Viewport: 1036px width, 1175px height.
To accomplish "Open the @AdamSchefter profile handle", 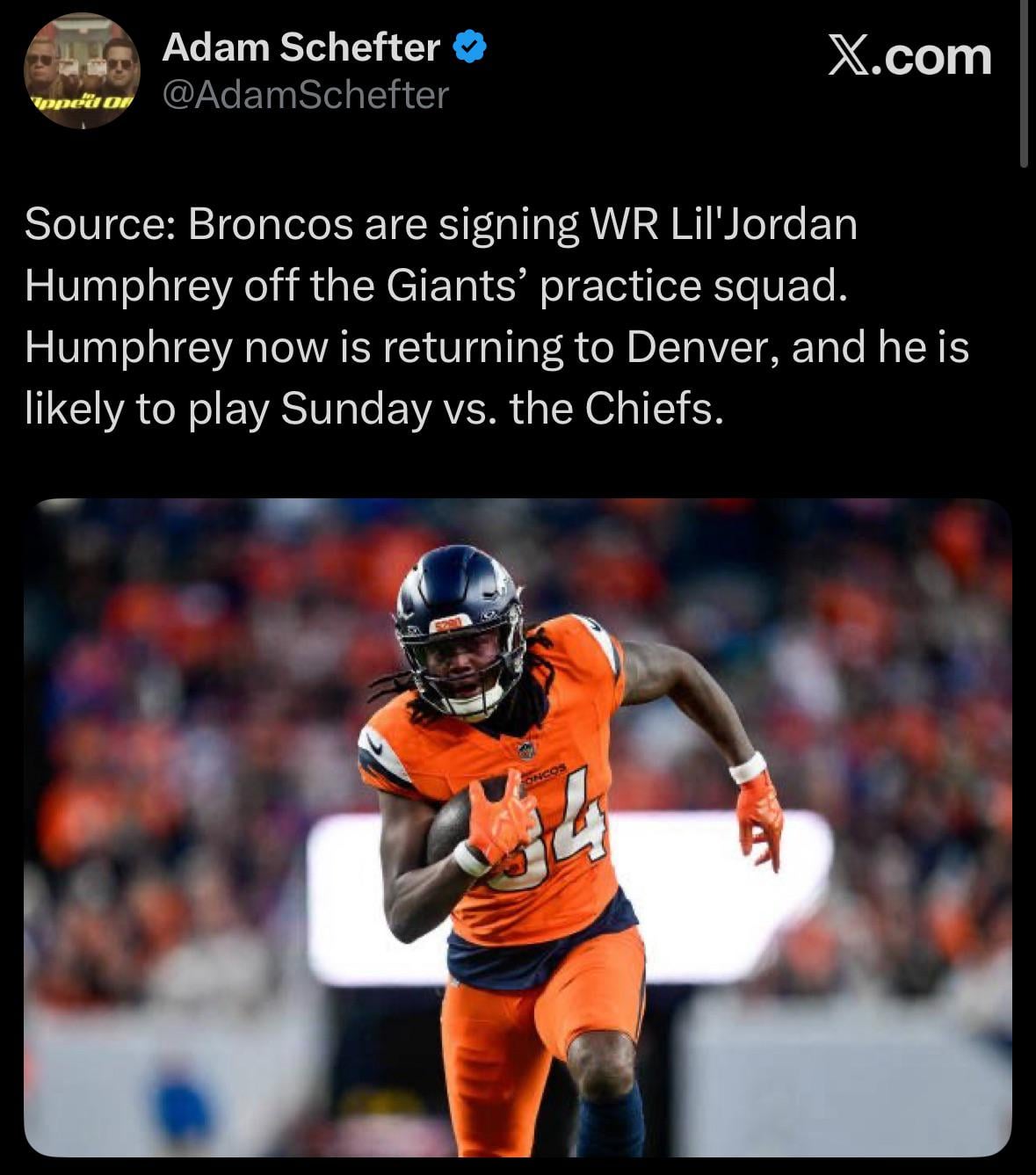I will (x=305, y=95).
